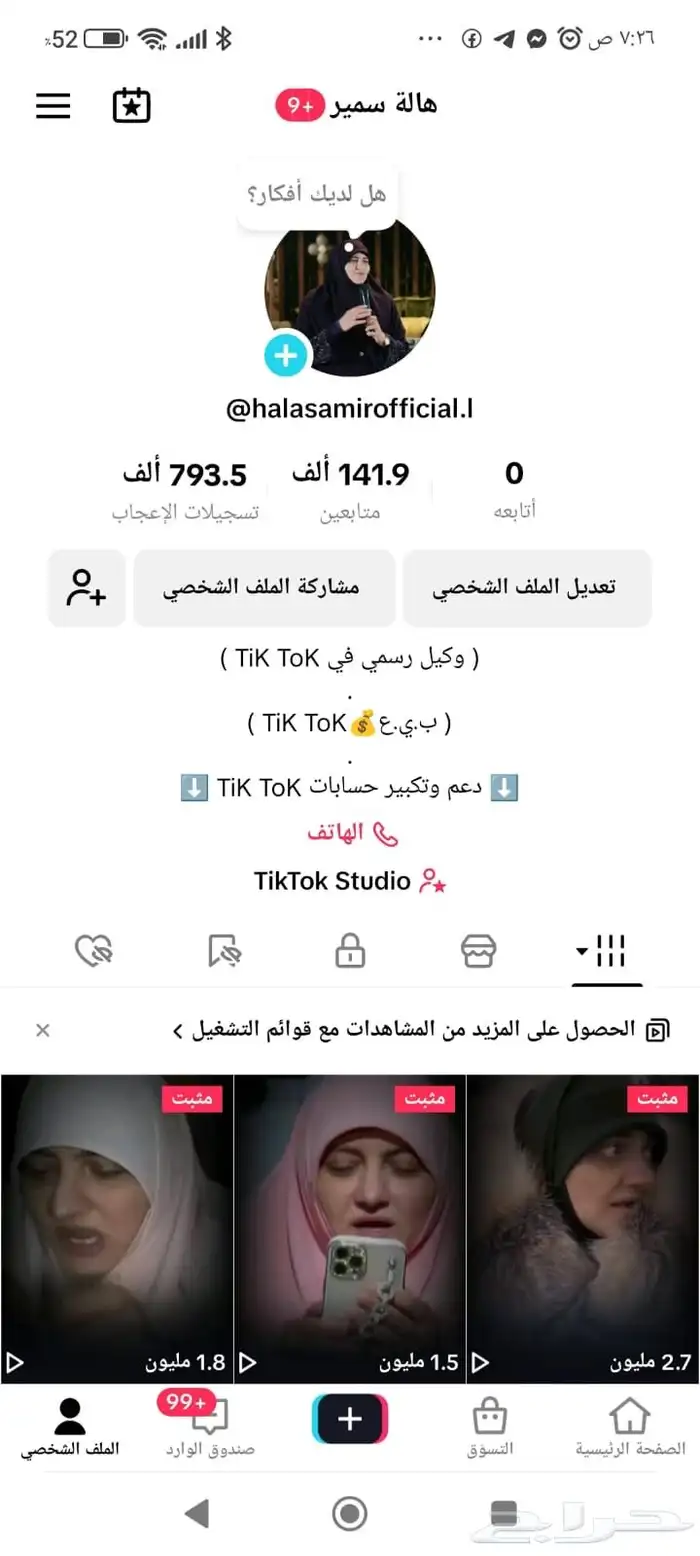Switch to the shop storefront tab

[479, 951]
